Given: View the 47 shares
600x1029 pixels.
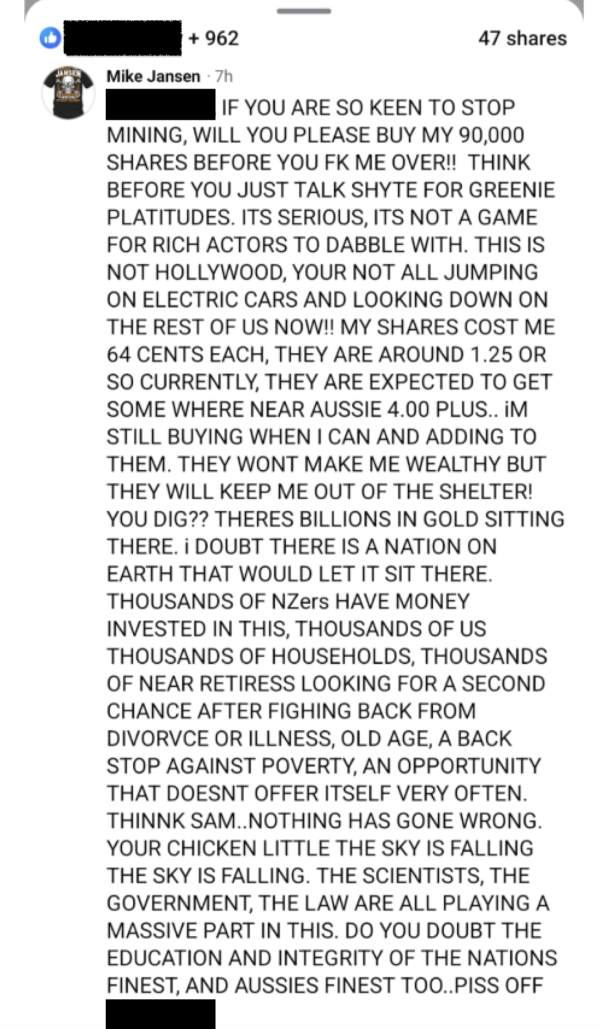Looking at the screenshot, I should tap(522, 38).
